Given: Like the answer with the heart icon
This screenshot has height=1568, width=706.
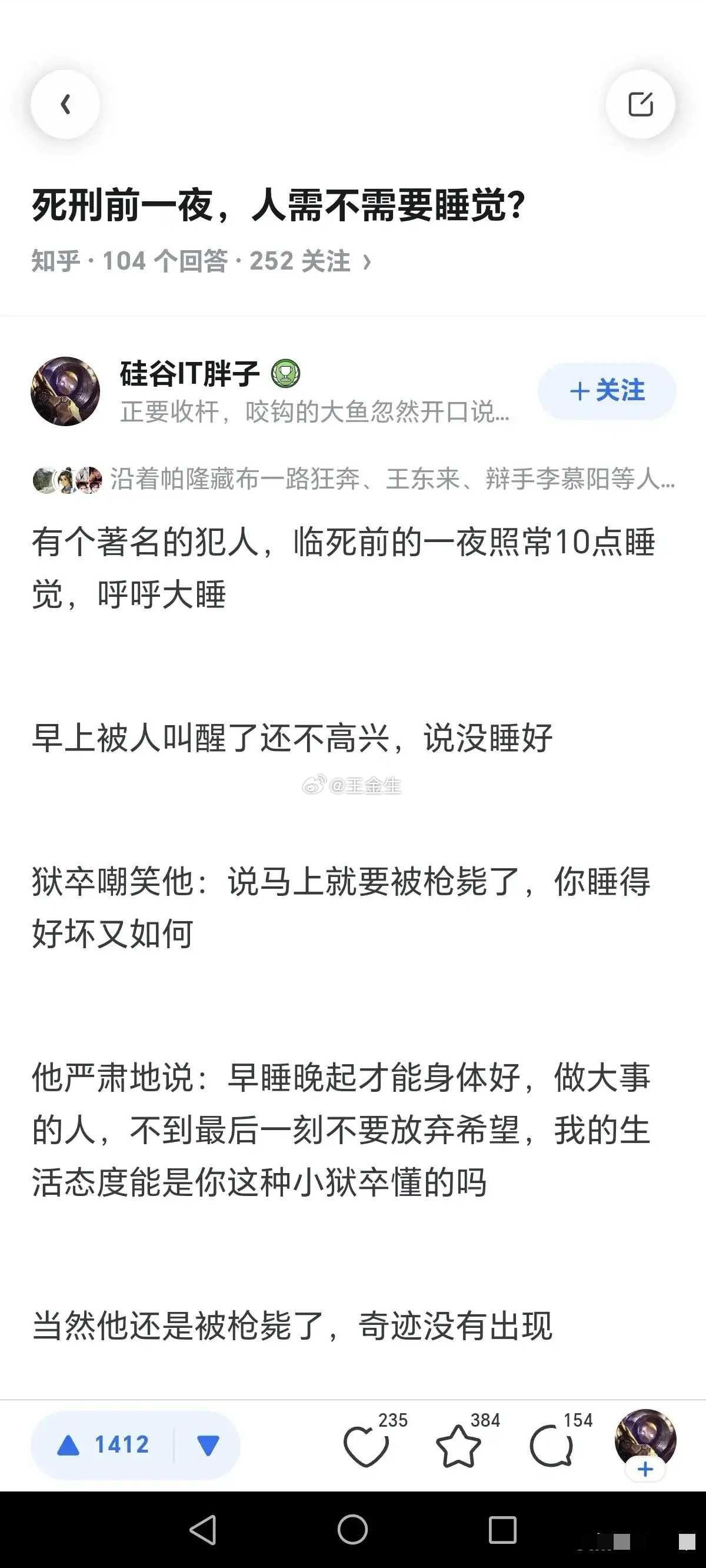Looking at the screenshot, I should coord(366,1446).
